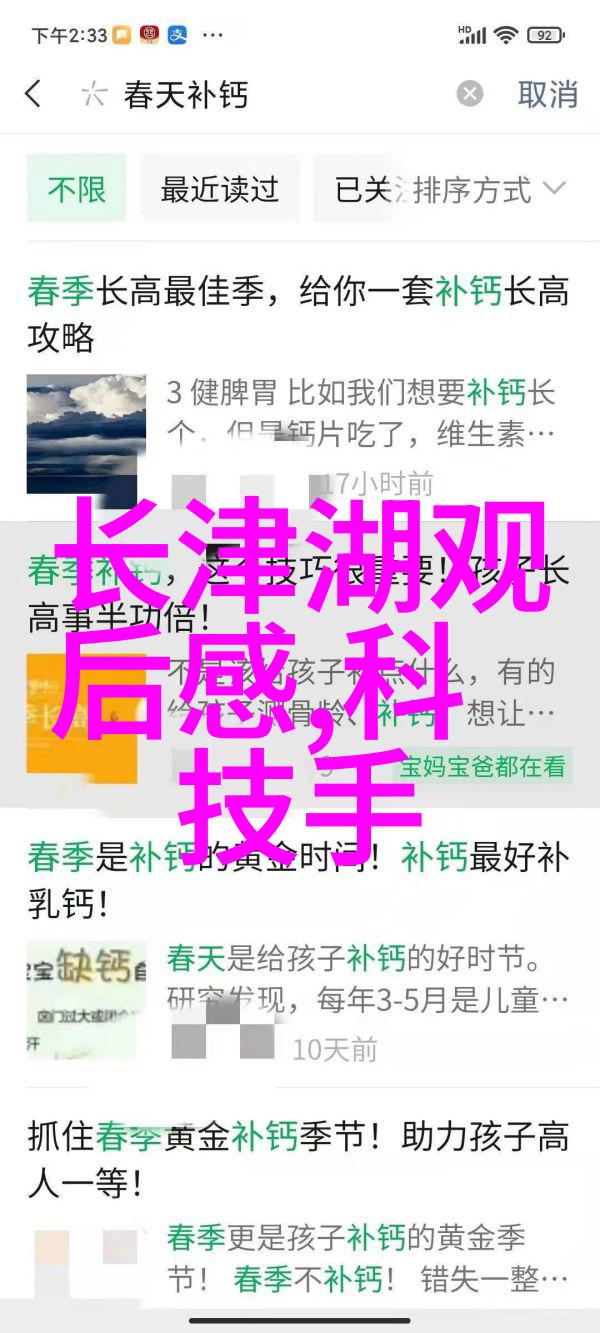Expand the 排序方式 sort dropdown
The height and width of the screenshot is (1333, 600).
490,189
